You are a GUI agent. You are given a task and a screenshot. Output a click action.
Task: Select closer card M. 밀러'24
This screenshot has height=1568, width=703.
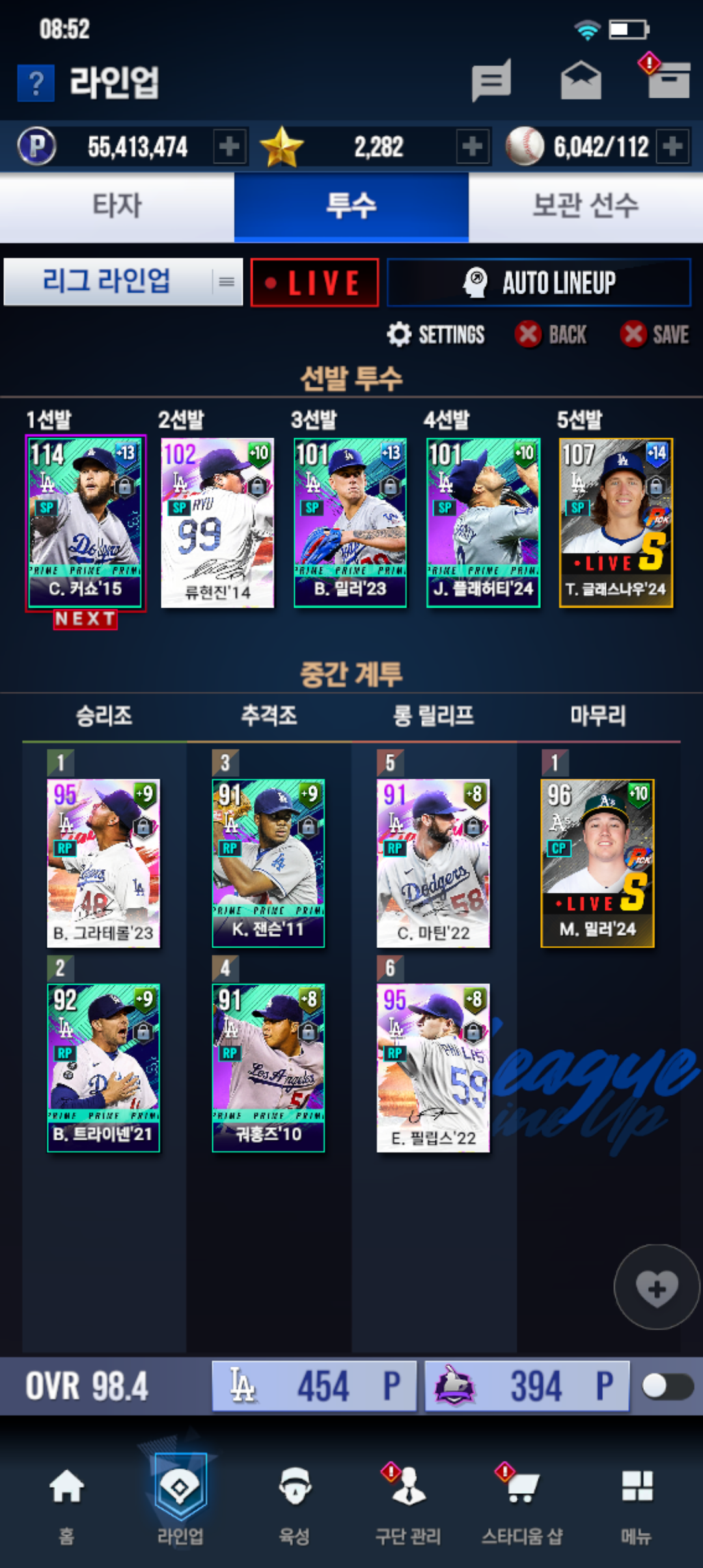tap(597, 863)
